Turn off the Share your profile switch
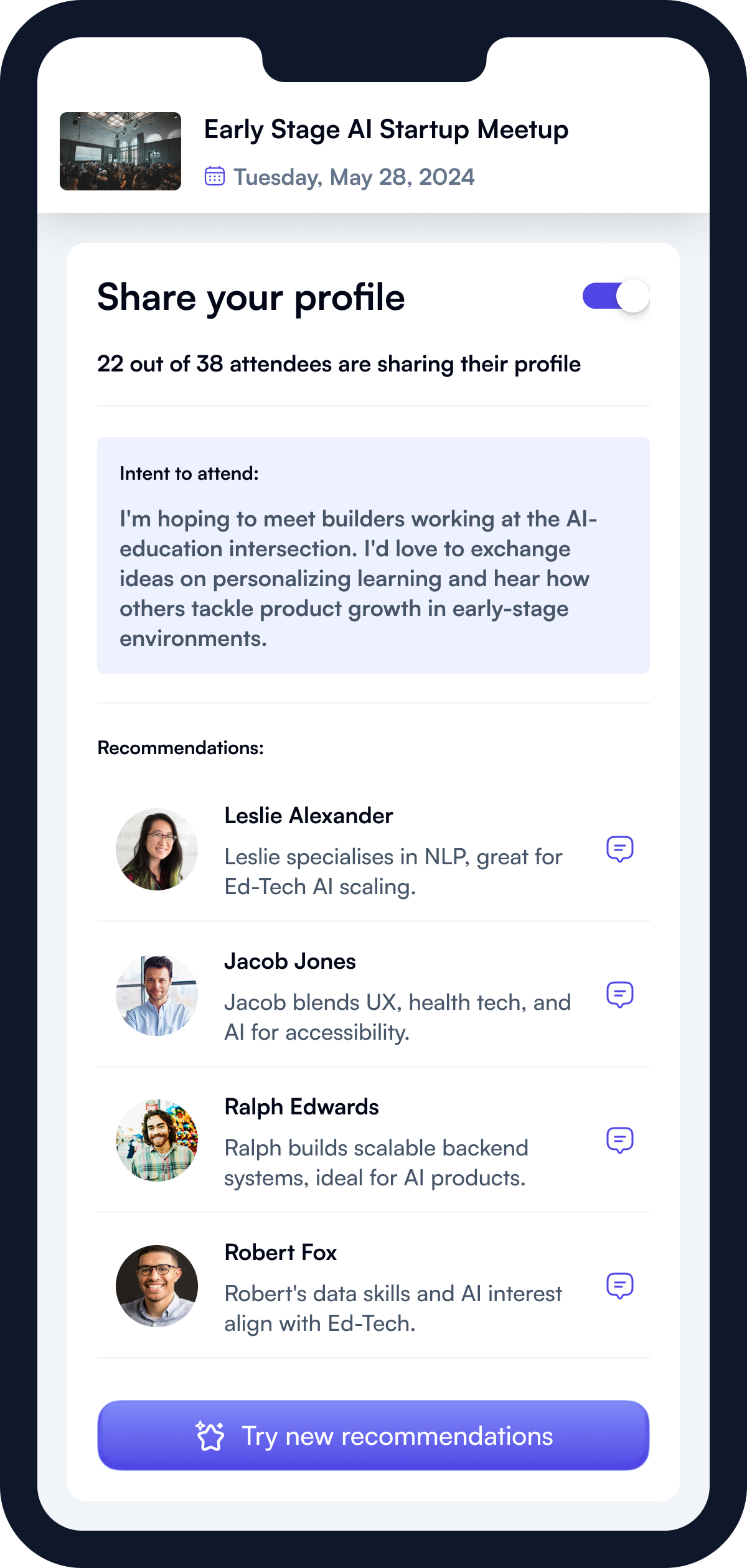Screen dimensions: 747x1568 616,296
